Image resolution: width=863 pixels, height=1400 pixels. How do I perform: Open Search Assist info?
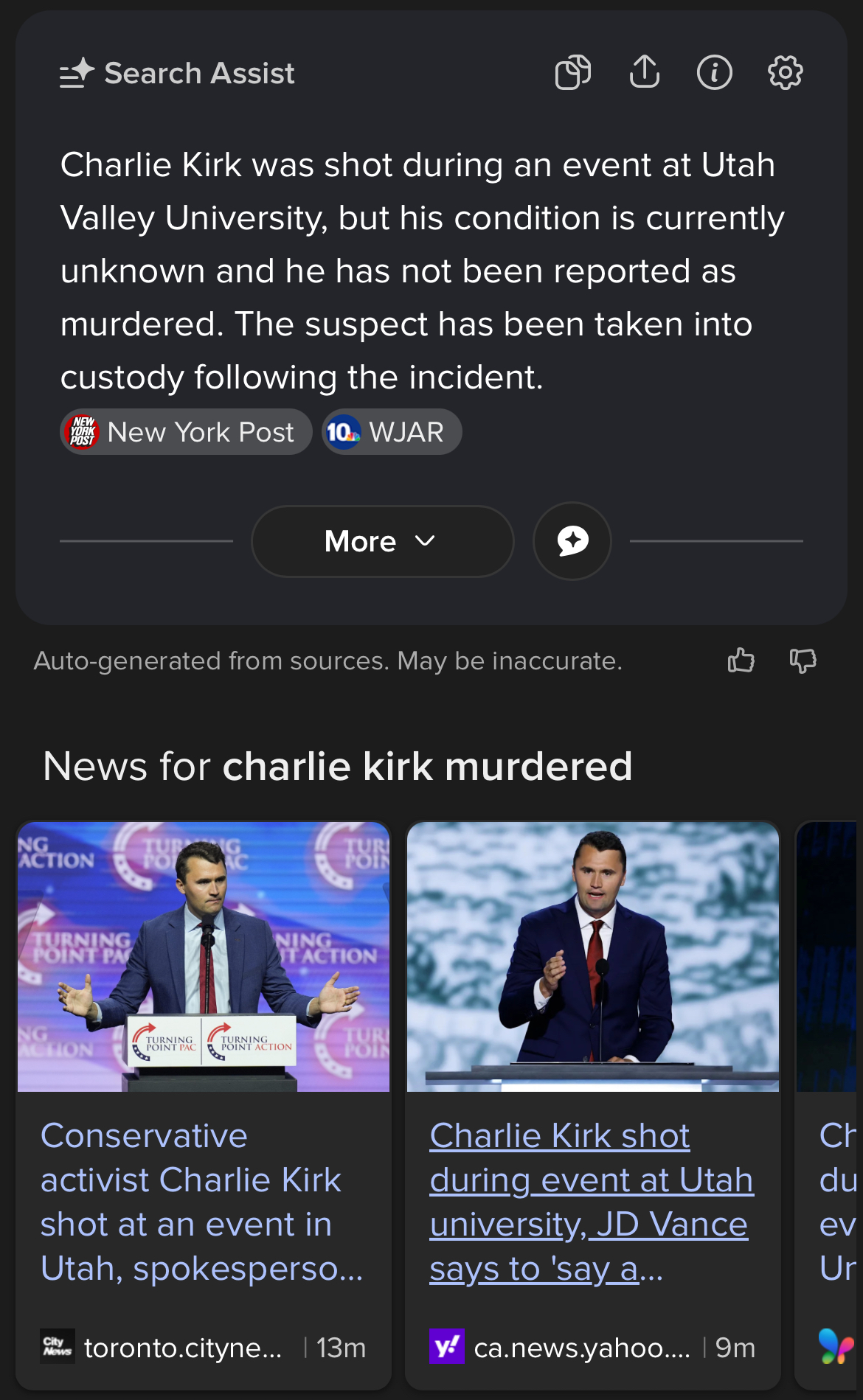pos(714,73)
